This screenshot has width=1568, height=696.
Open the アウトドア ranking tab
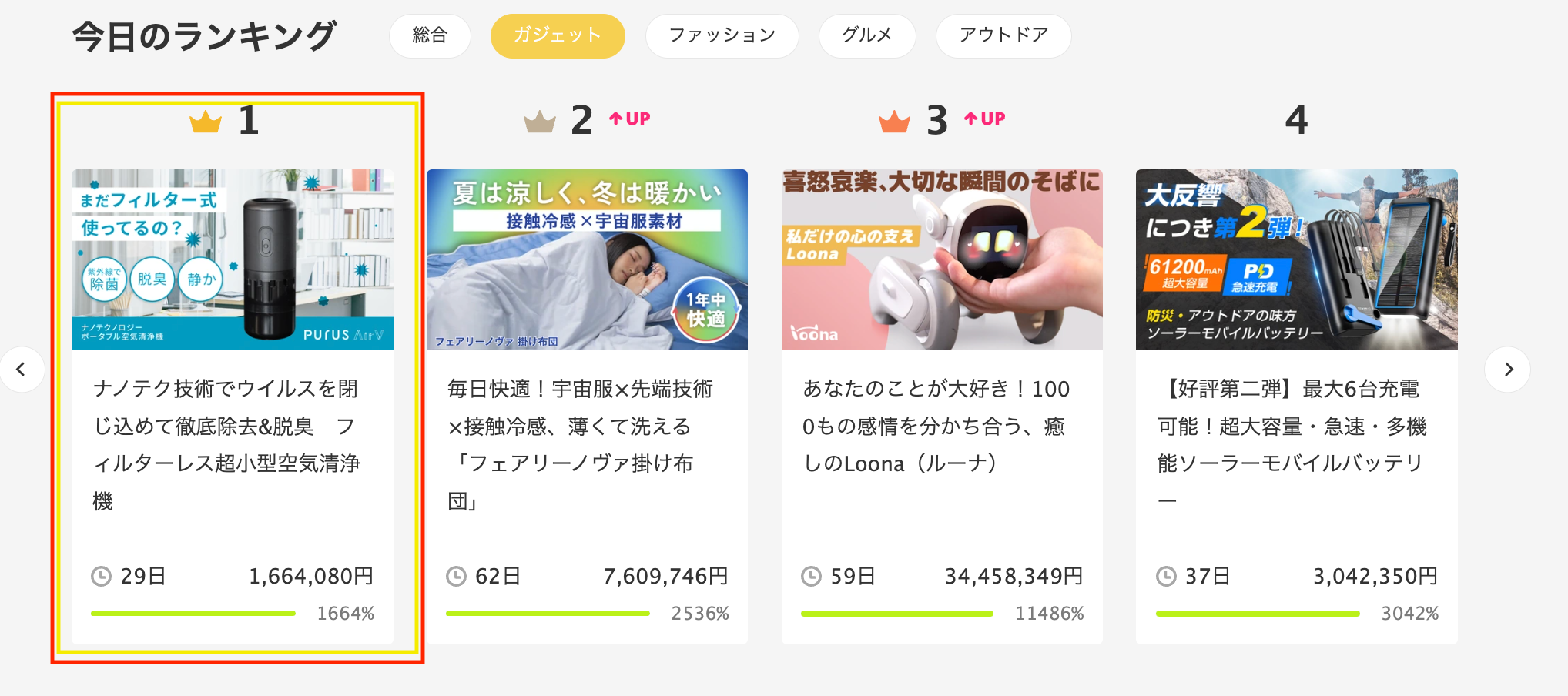click(1003, 35)
